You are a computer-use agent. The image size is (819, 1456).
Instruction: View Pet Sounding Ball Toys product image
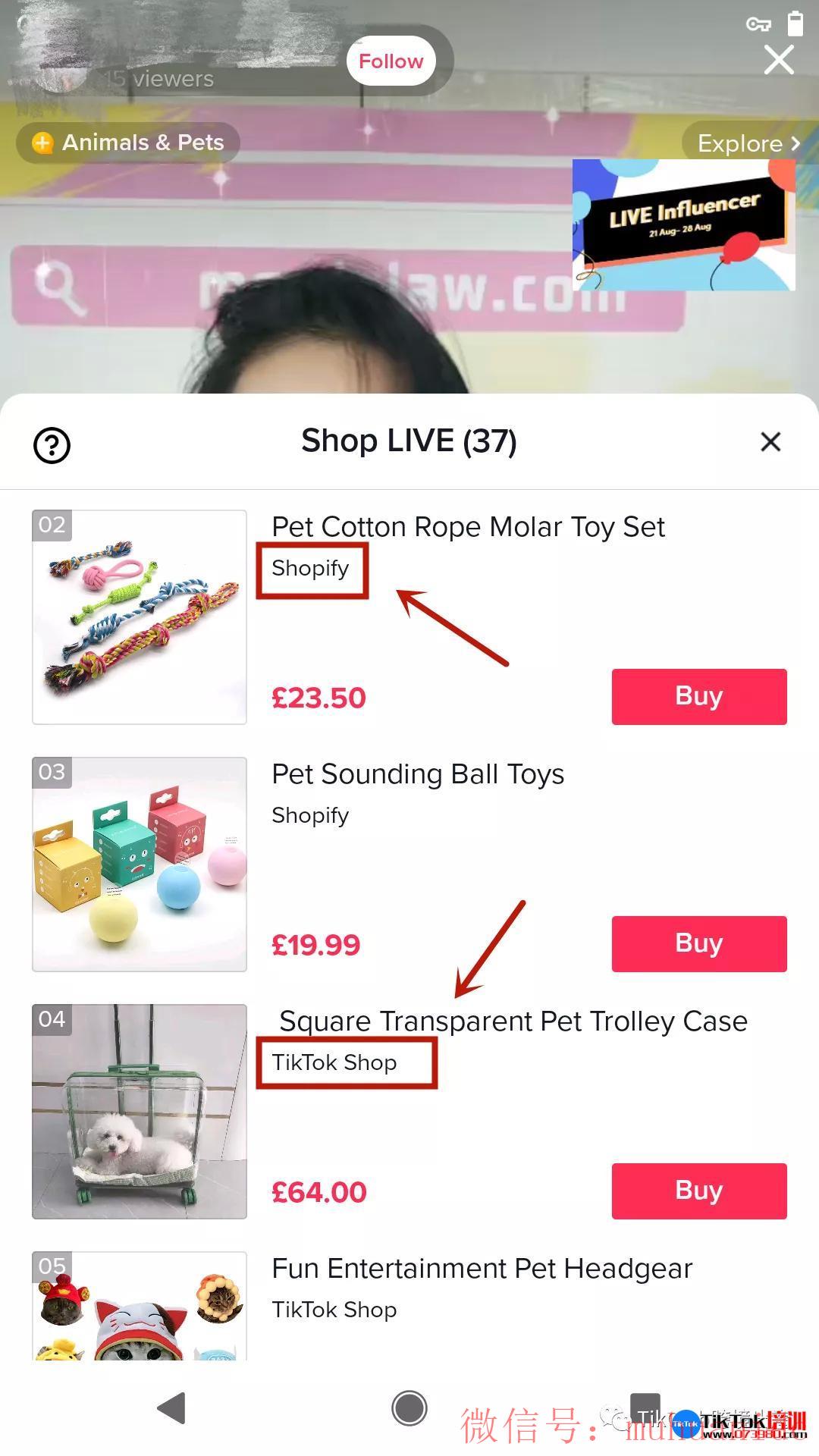coord(140,864)
